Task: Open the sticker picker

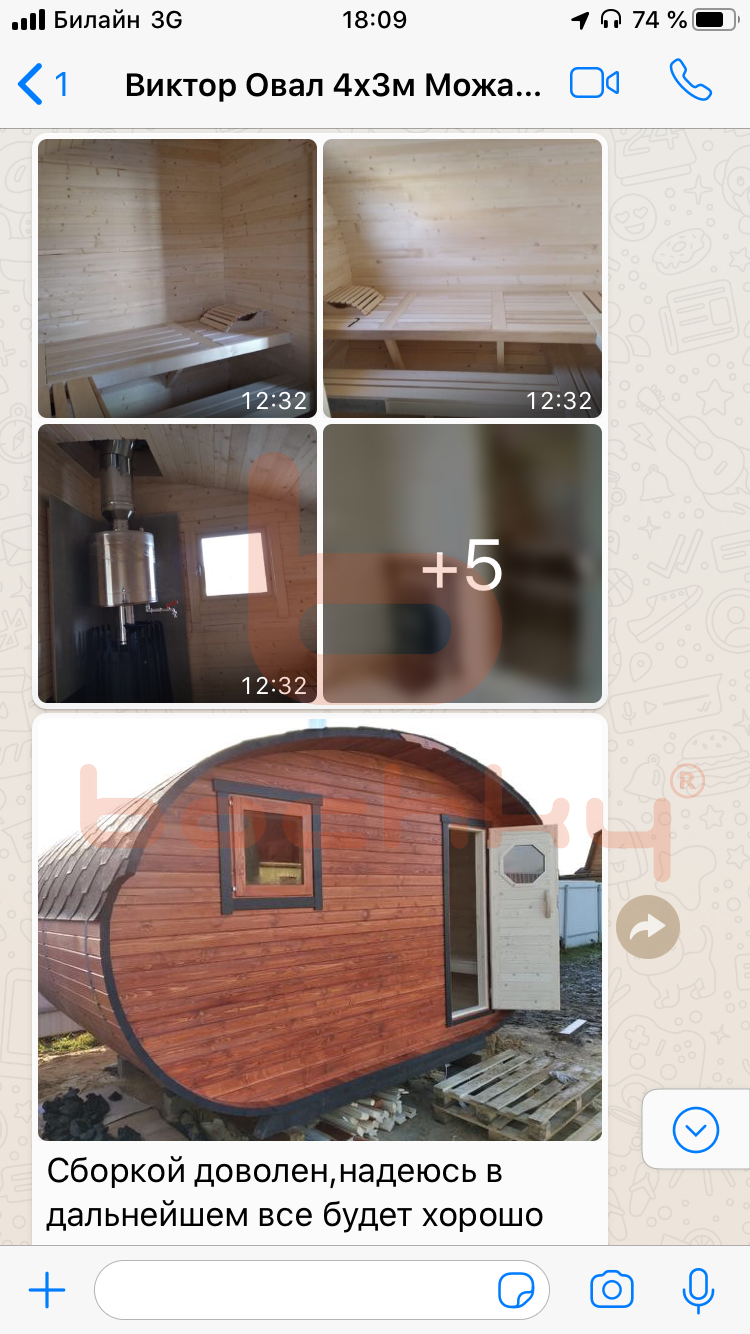Action: coord(516,1290)
